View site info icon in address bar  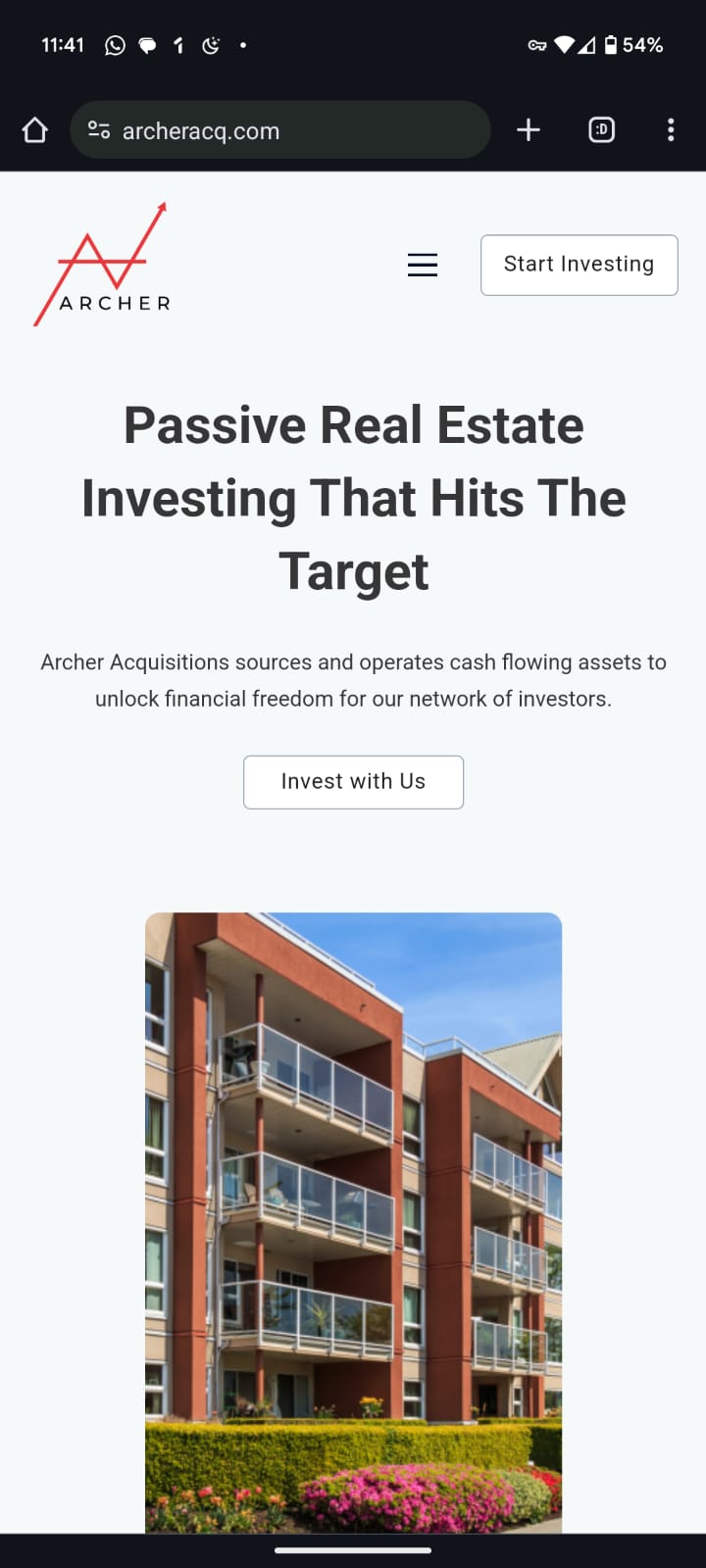click(x=98, y=130)
